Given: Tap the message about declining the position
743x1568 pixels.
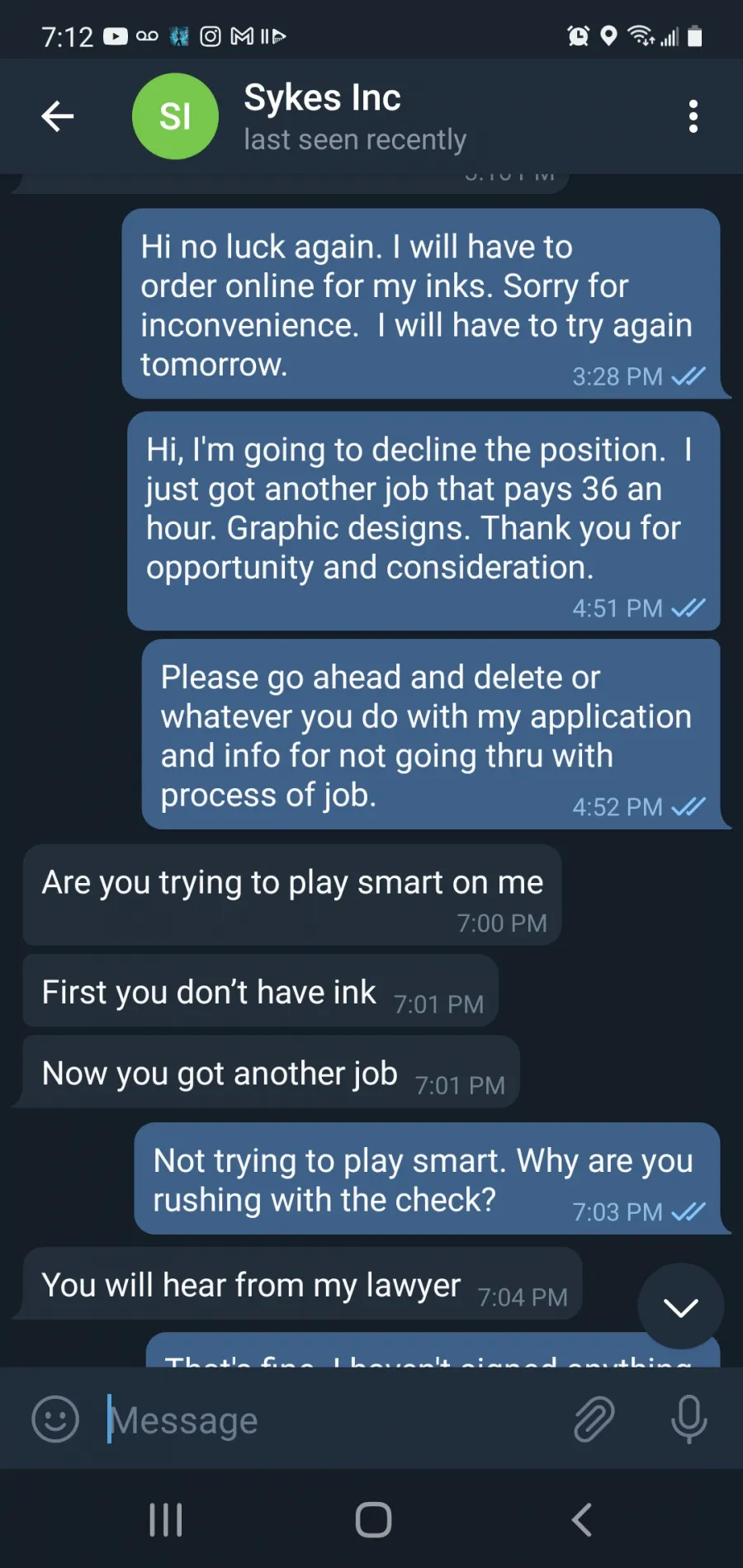Looking at the screenshot, I should (424, 521).
